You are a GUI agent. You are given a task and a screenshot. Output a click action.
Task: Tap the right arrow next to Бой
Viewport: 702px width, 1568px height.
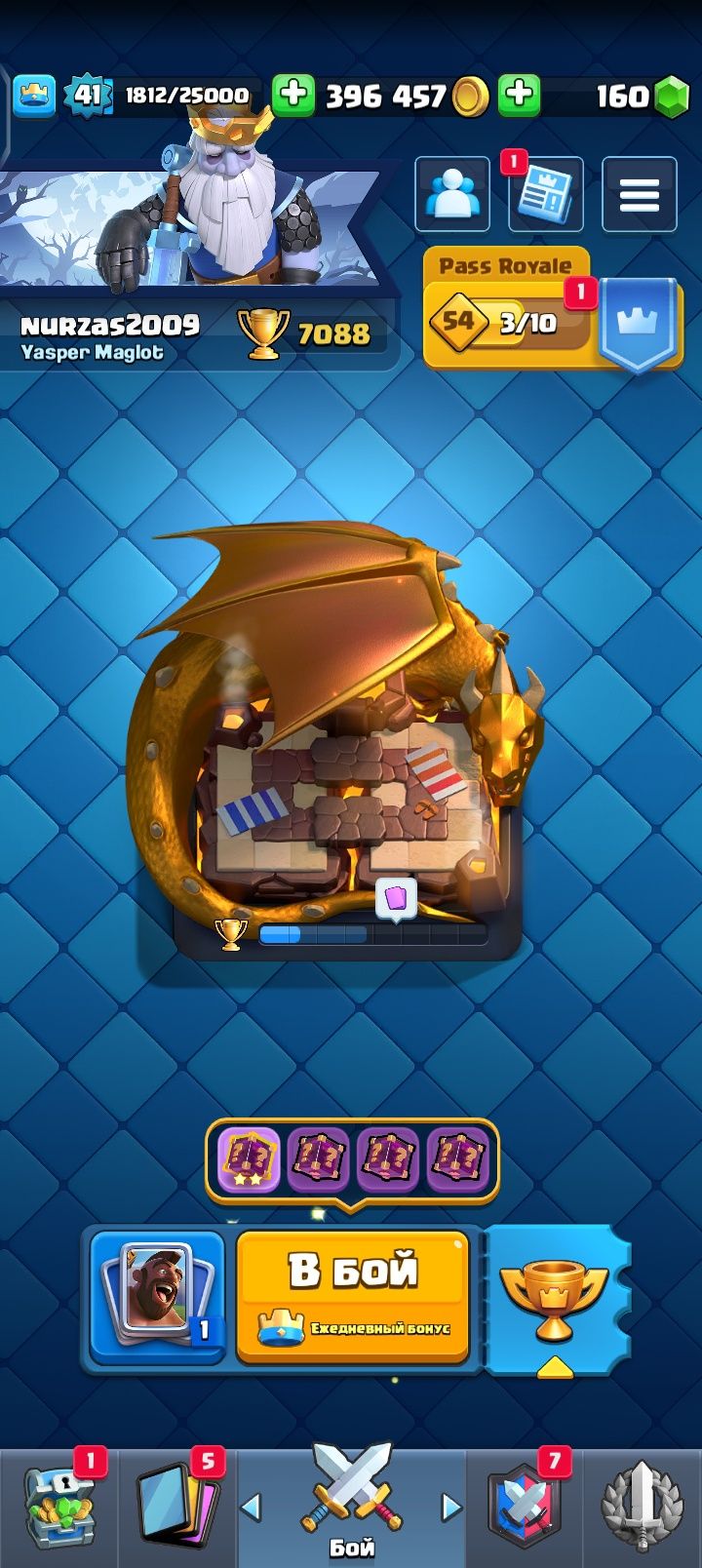tap(450, 1508)
